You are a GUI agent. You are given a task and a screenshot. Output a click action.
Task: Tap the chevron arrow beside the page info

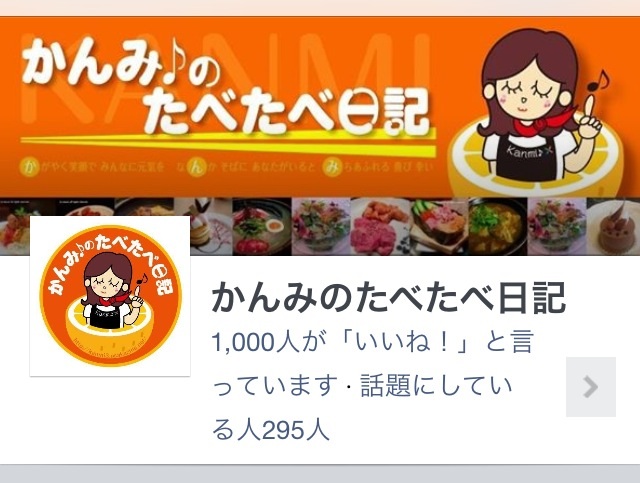pyautogui.click(x=590, y=386)
